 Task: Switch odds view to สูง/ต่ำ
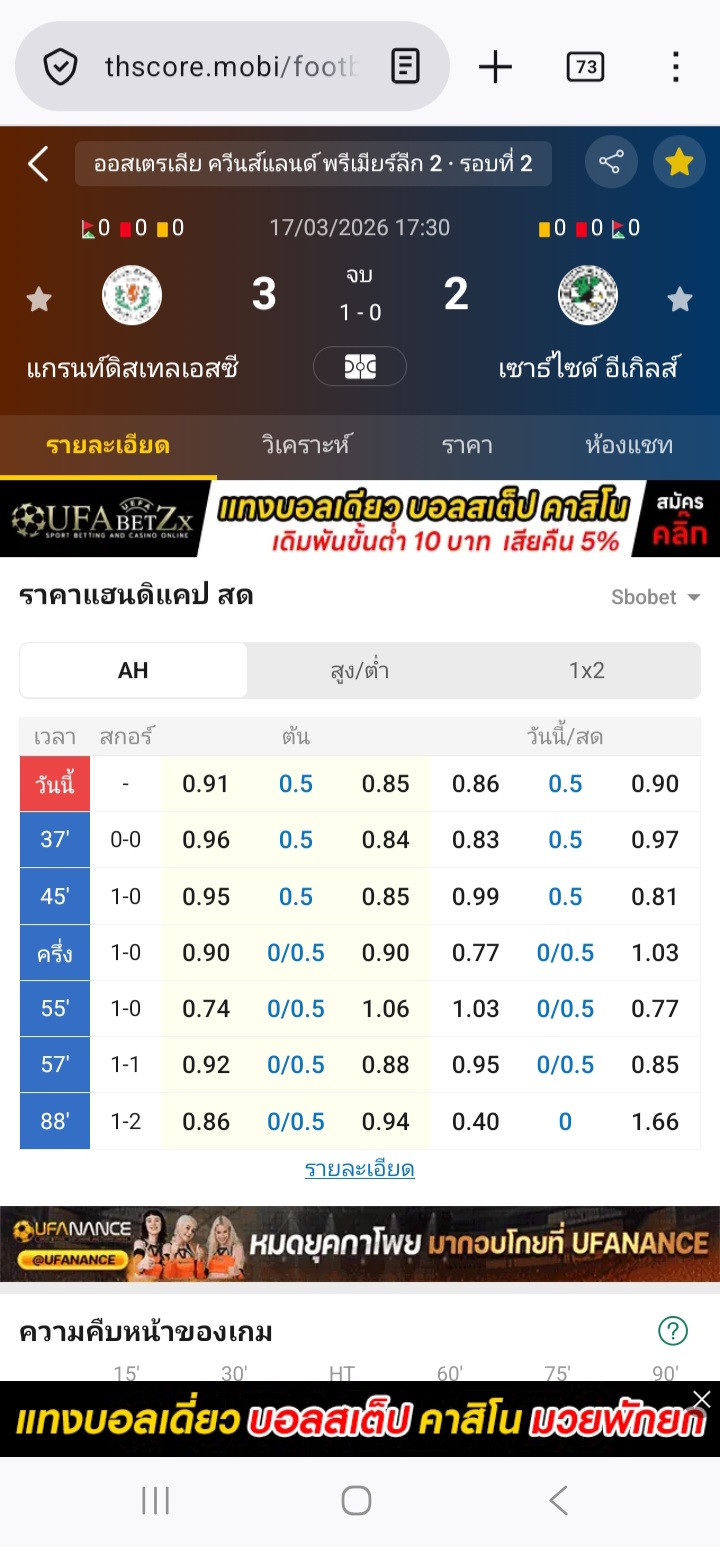pyautogui.click(x=360, y=670)
